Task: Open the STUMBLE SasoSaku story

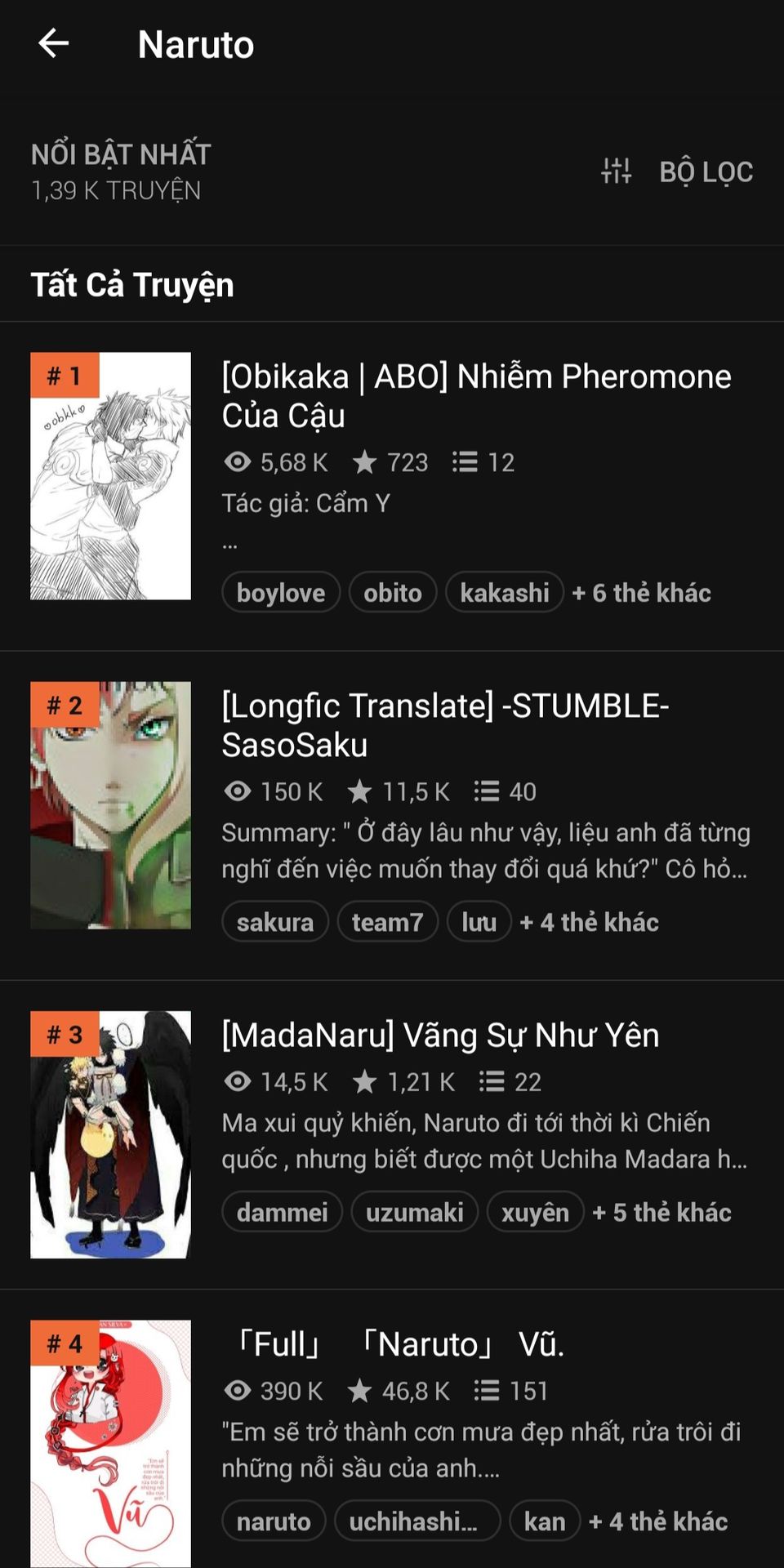Action: coord(445,725)
